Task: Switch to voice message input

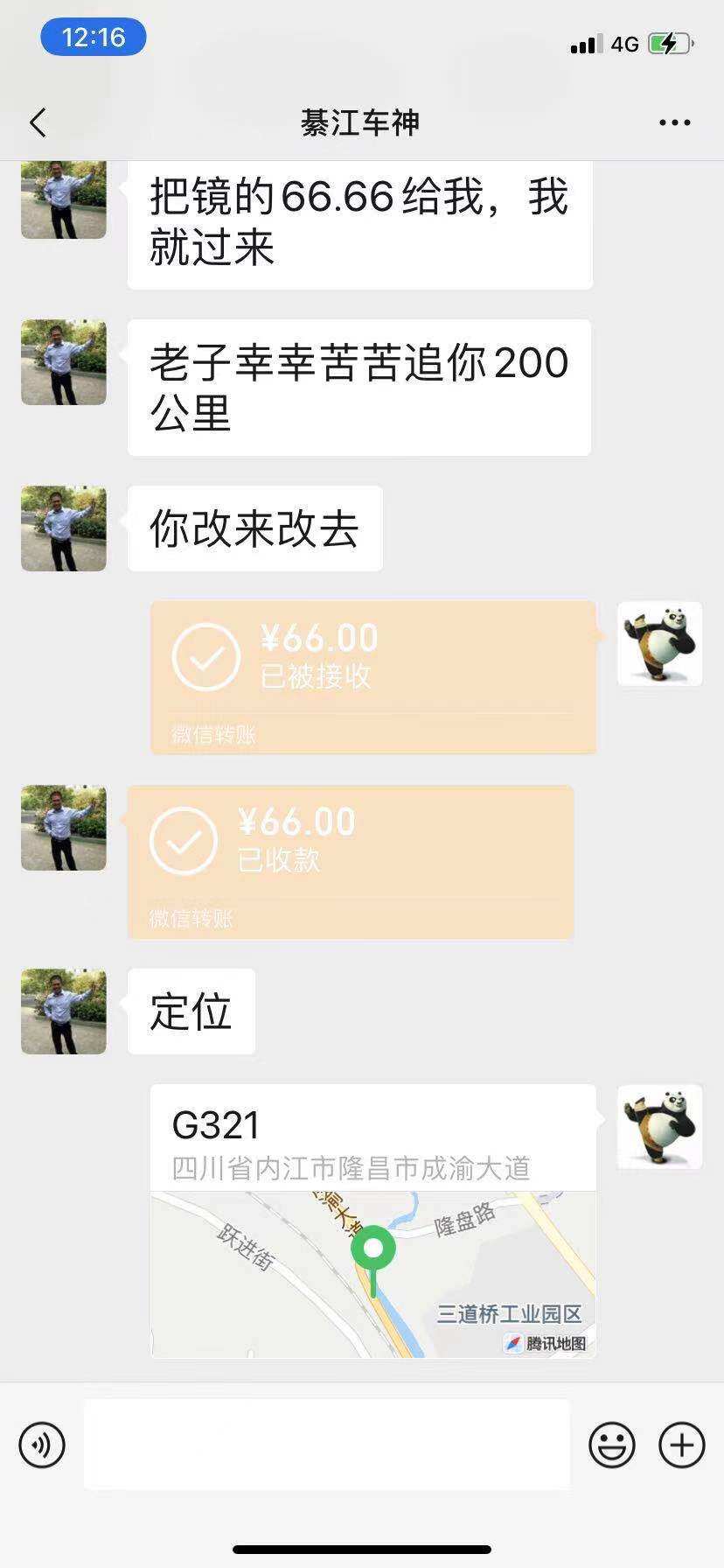Action: tap(42, 1444)
